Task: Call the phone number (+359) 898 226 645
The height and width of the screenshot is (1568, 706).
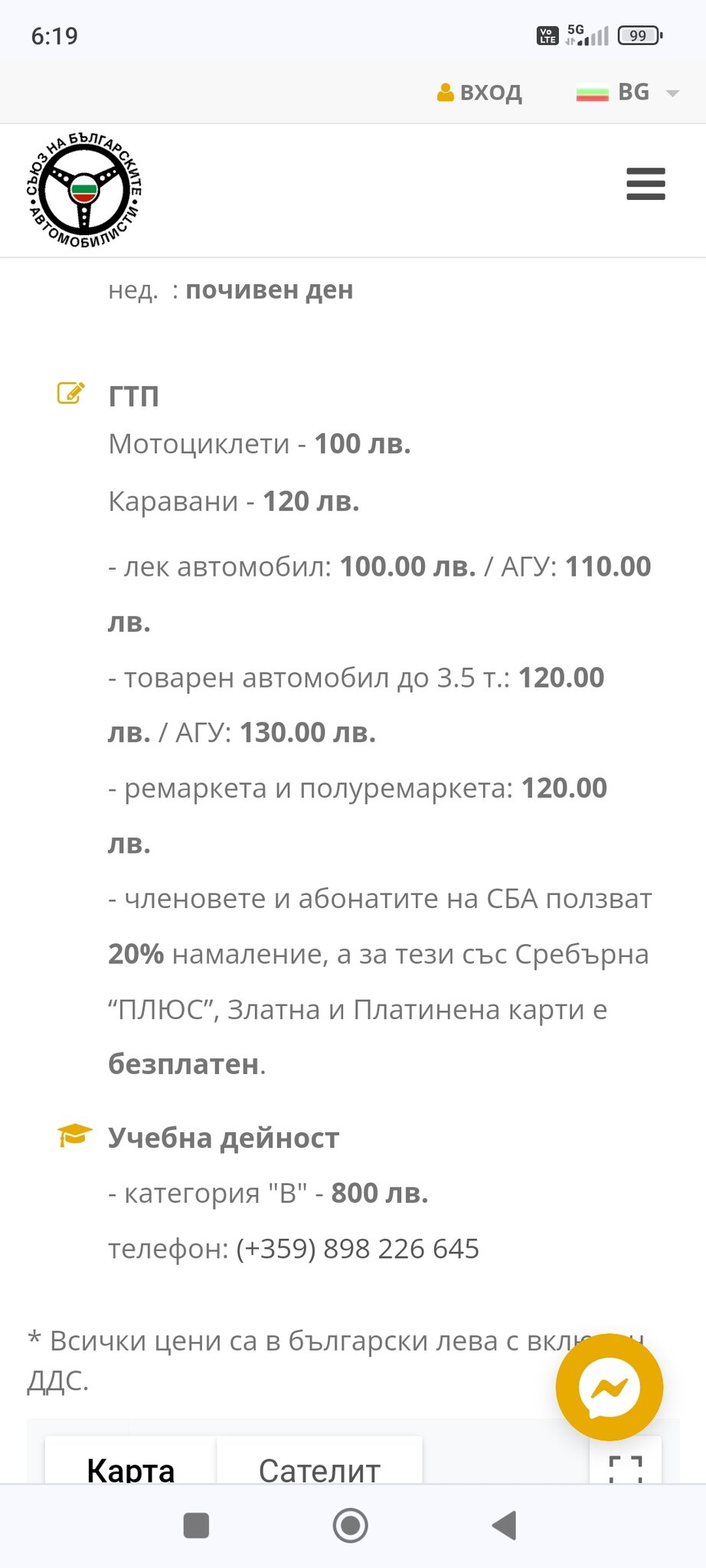Action: coord(358,1249)
